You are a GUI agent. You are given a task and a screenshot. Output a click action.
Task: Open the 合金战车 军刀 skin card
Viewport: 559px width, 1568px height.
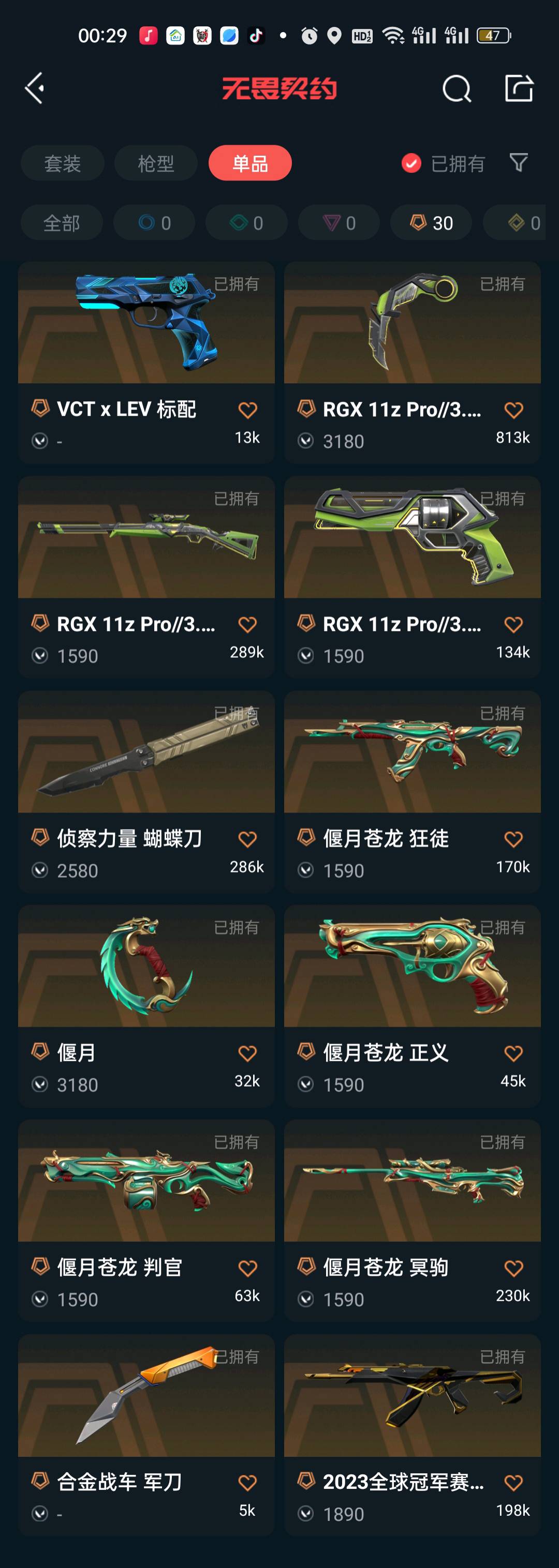(x=146, y=1413)
